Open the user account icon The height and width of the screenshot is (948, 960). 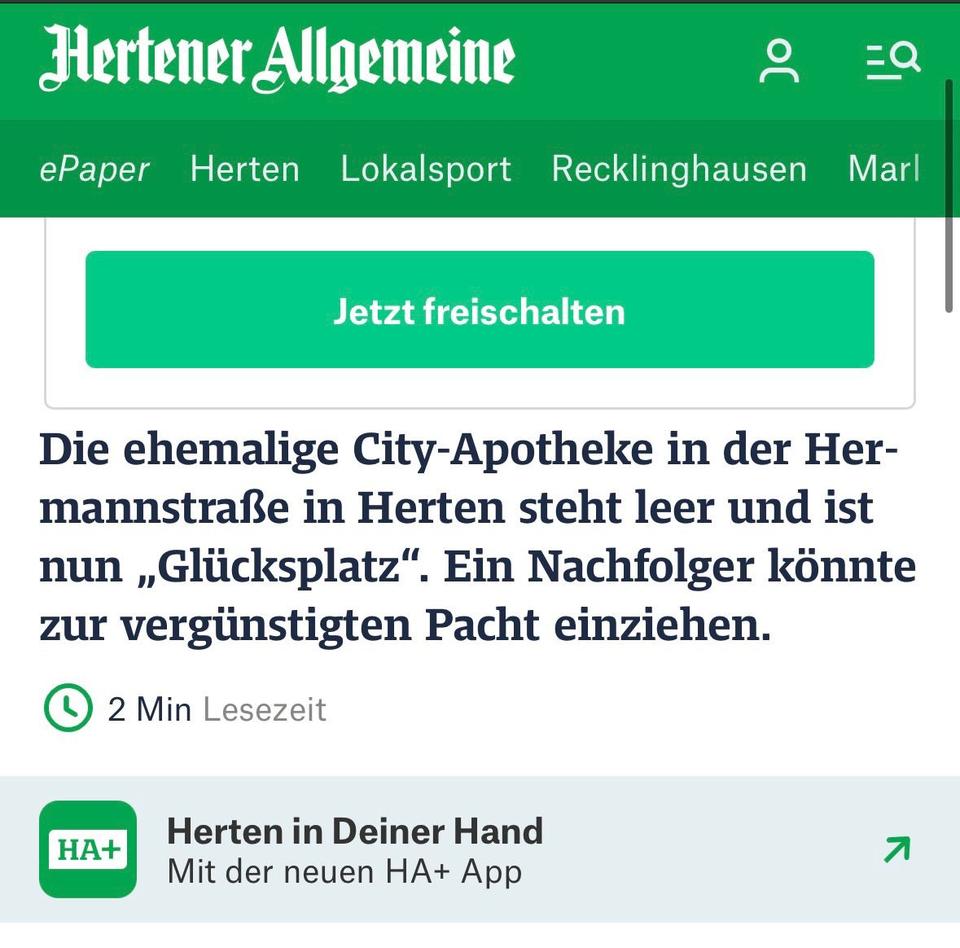[x=779, y=61]
